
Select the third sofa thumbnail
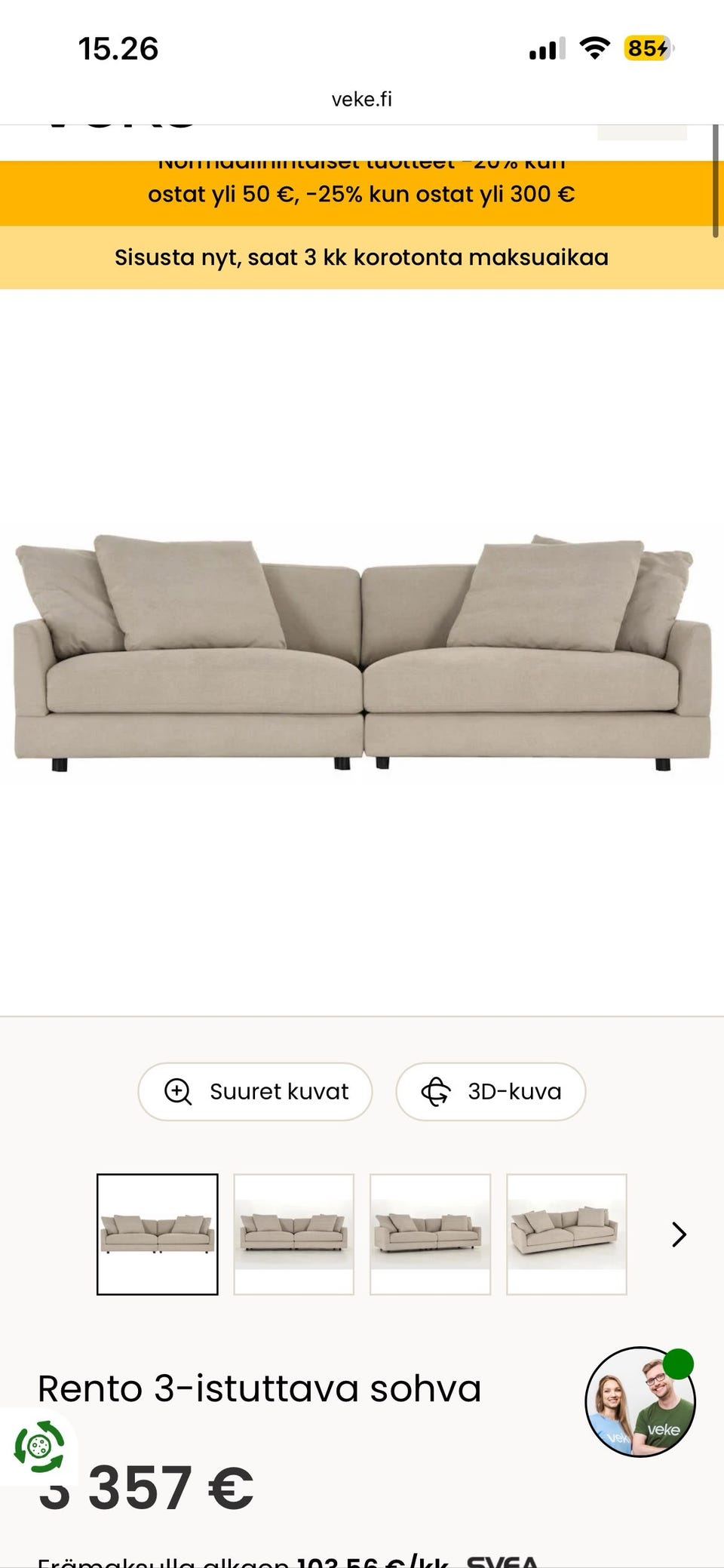click(x=430, y=1234)
